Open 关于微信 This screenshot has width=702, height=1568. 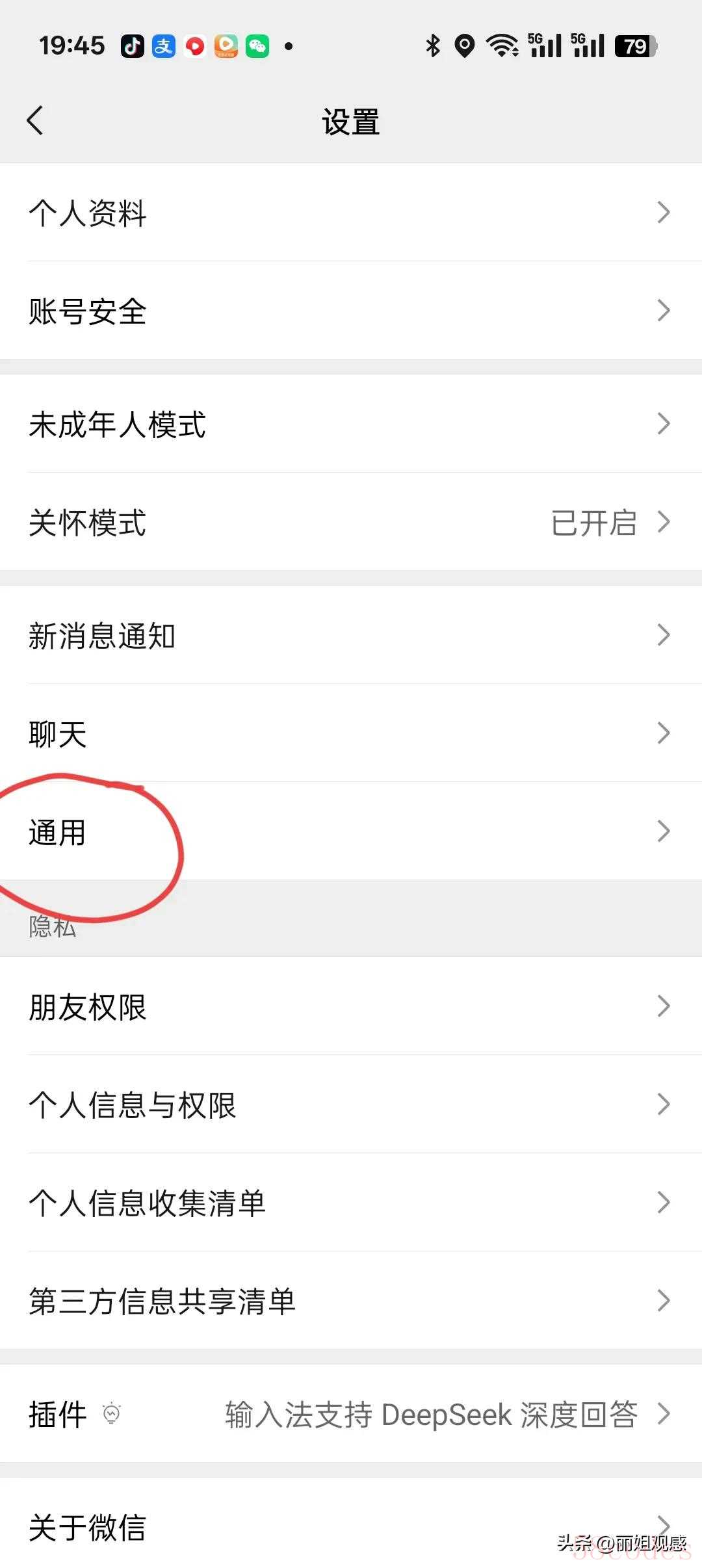[351, 1526]
